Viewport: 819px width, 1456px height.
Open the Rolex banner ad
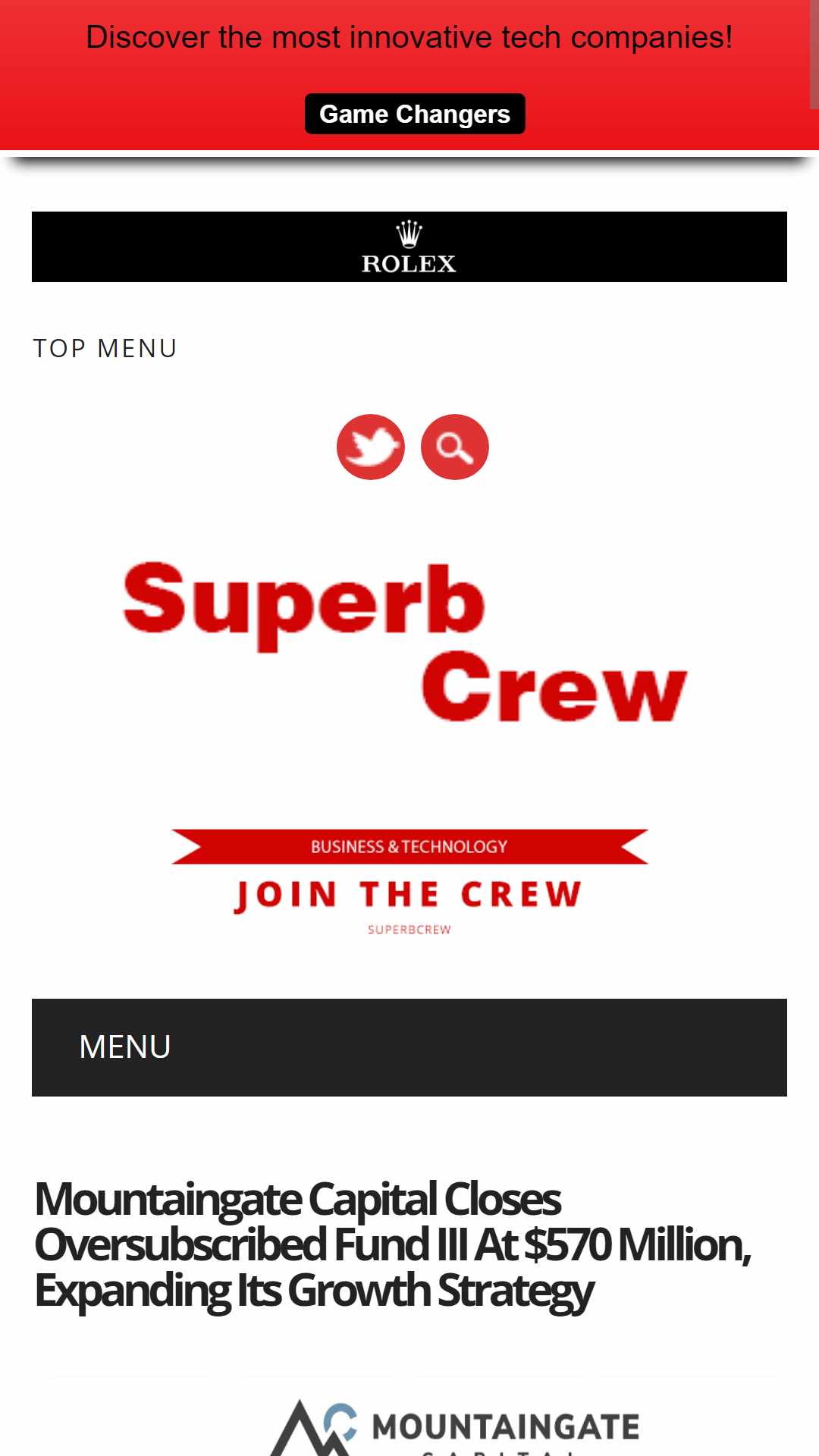[409, 247]
